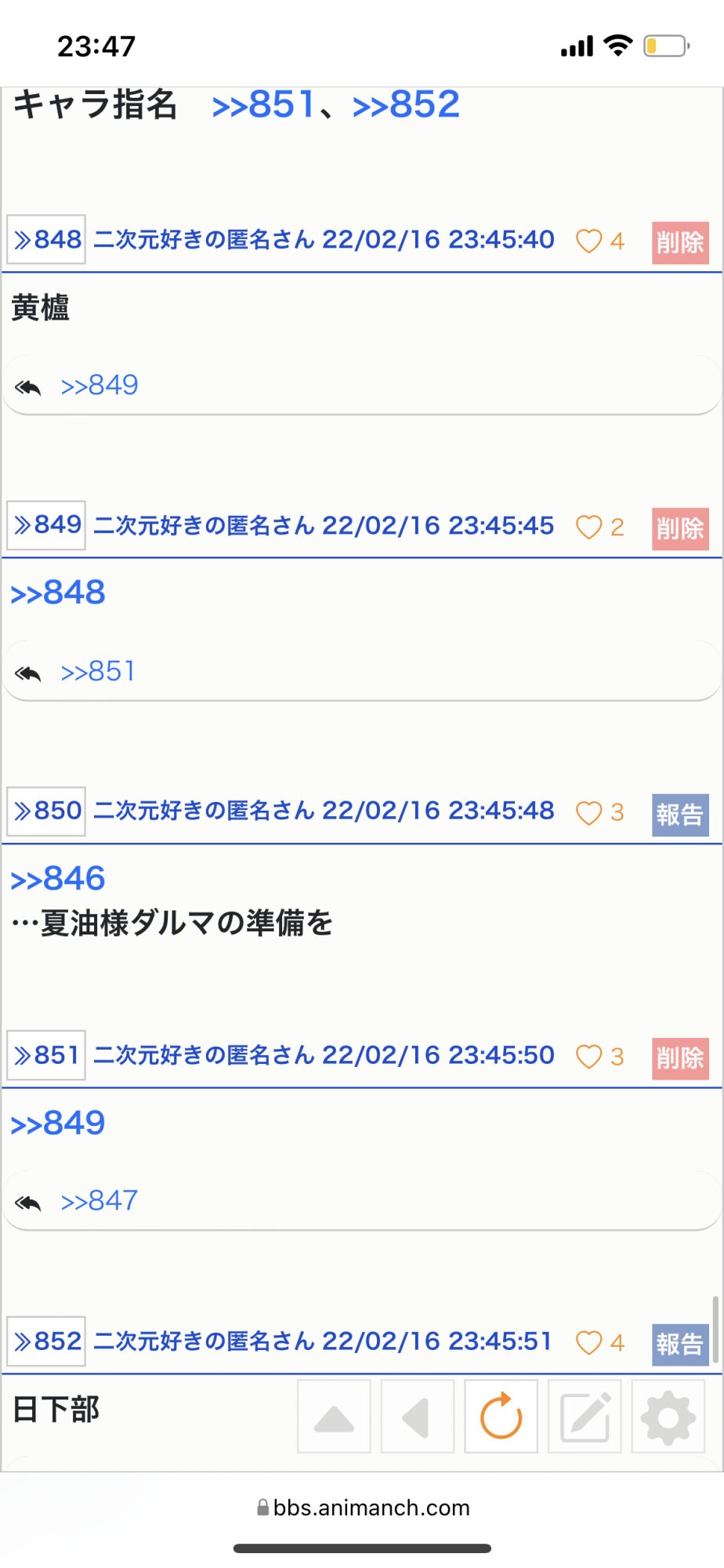Report post 850 using the 報告 button
The width and height of the screenshot is (724, 1568).
coord(680,815)
